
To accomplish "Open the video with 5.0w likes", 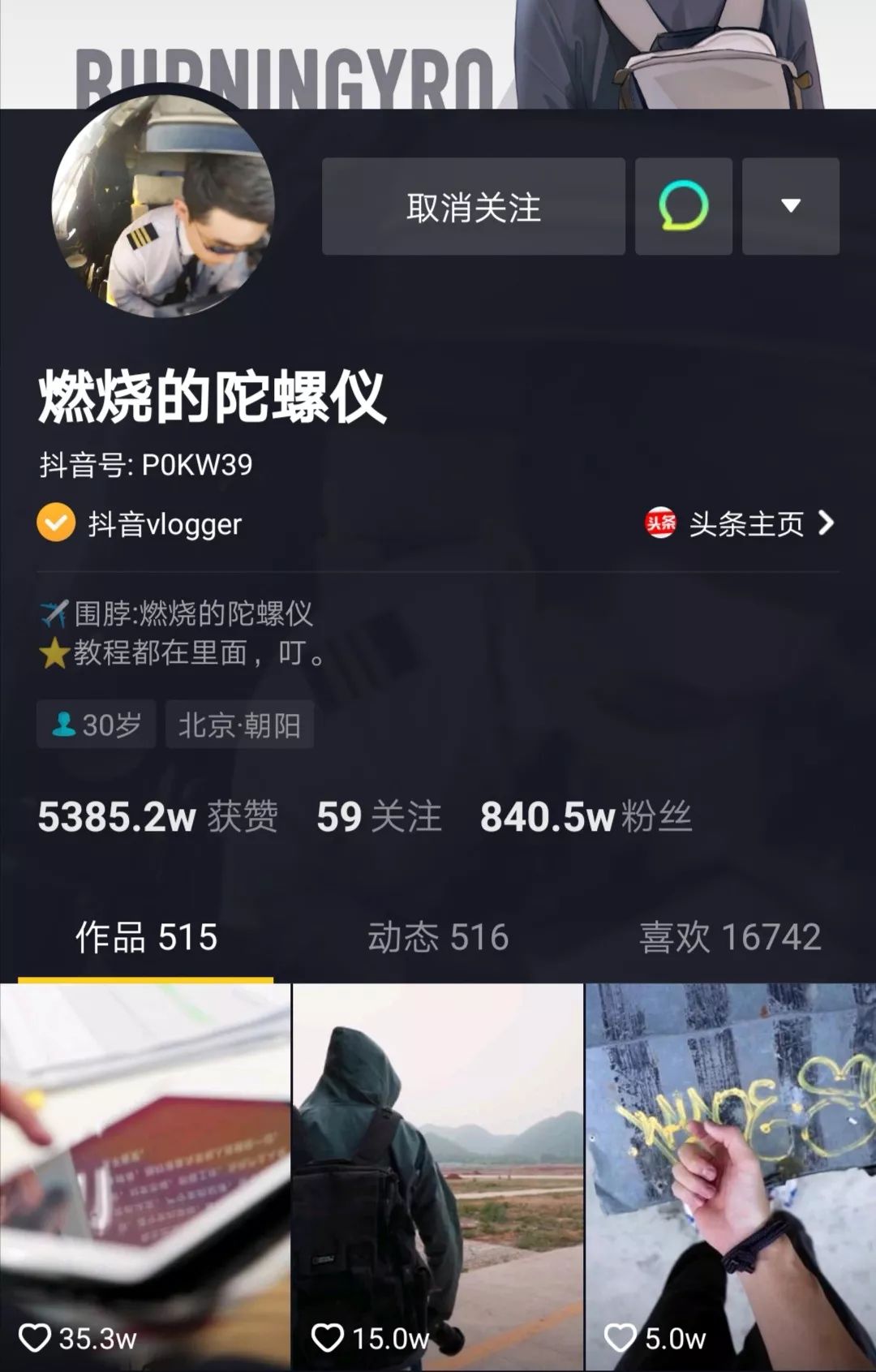I will click(730, 1176).
